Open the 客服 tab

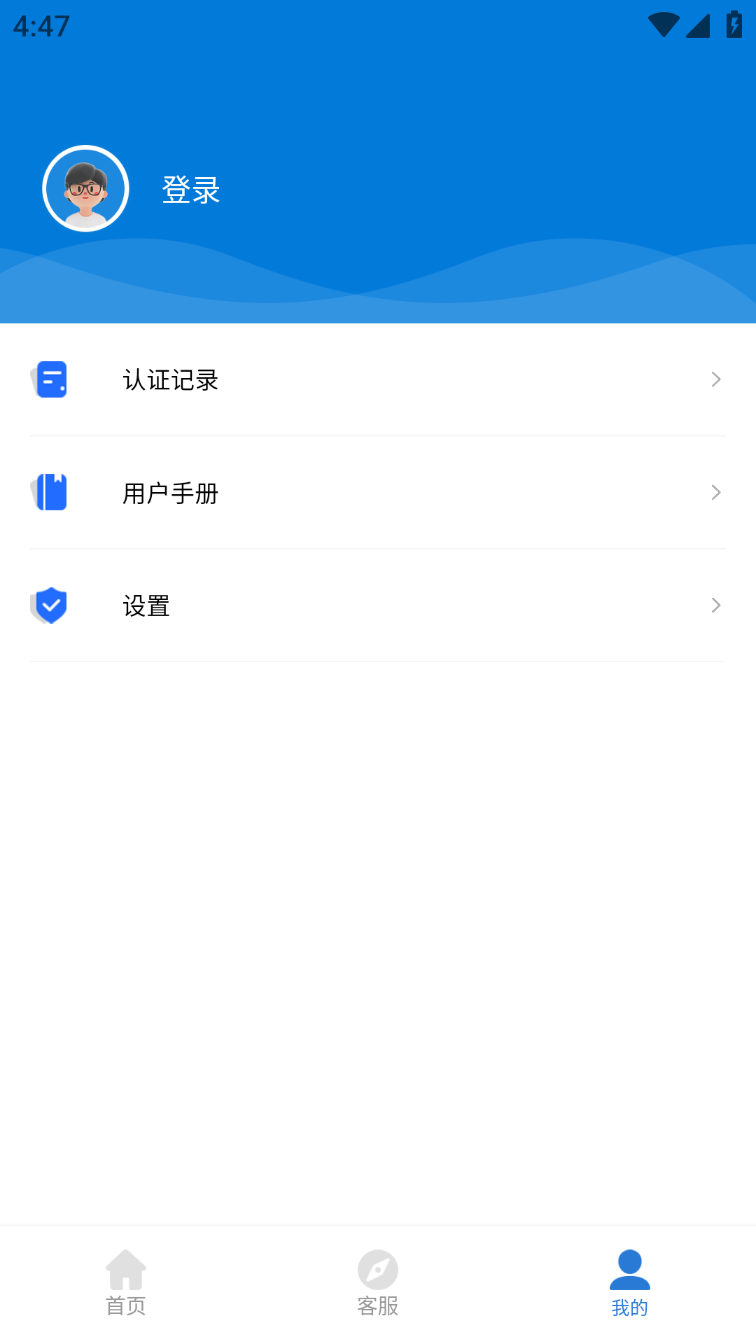click(x=377, y=1285)
